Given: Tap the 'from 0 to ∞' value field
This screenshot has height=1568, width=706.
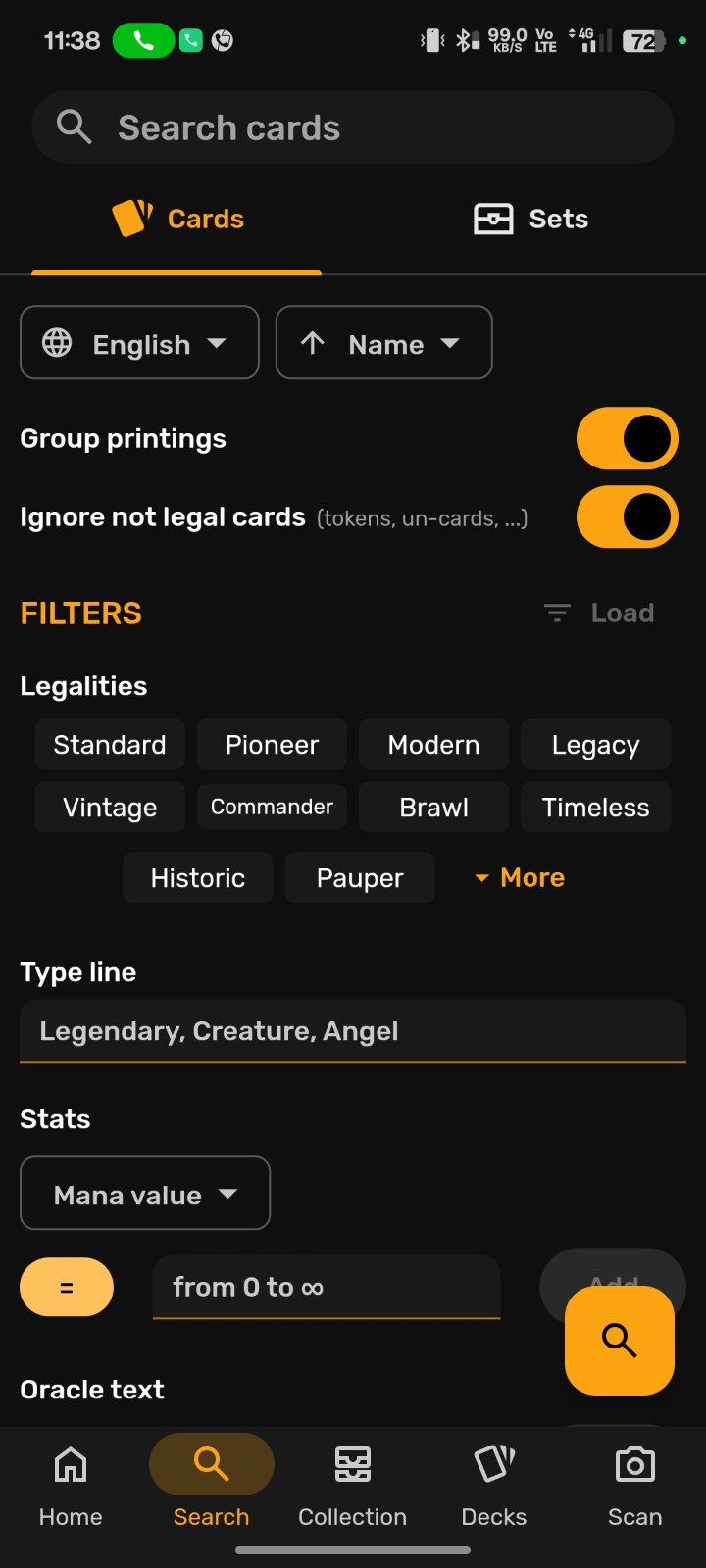Looking at the screenshot, I should [x=327, y=1288].
